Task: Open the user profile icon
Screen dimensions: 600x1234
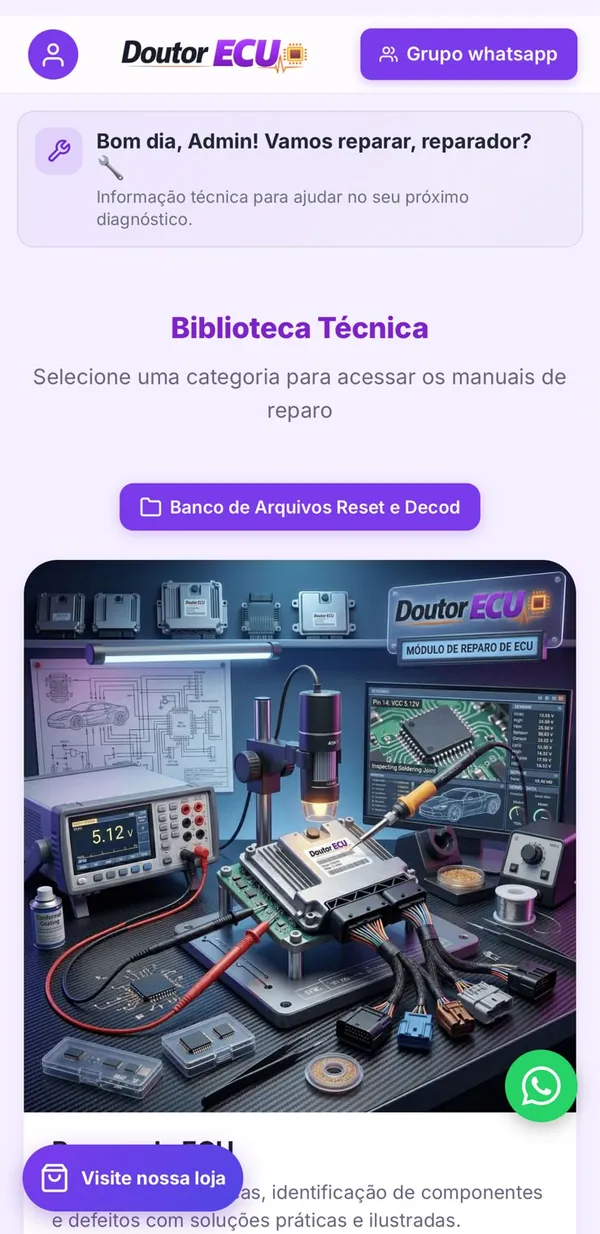Action: tap(53, 54)
